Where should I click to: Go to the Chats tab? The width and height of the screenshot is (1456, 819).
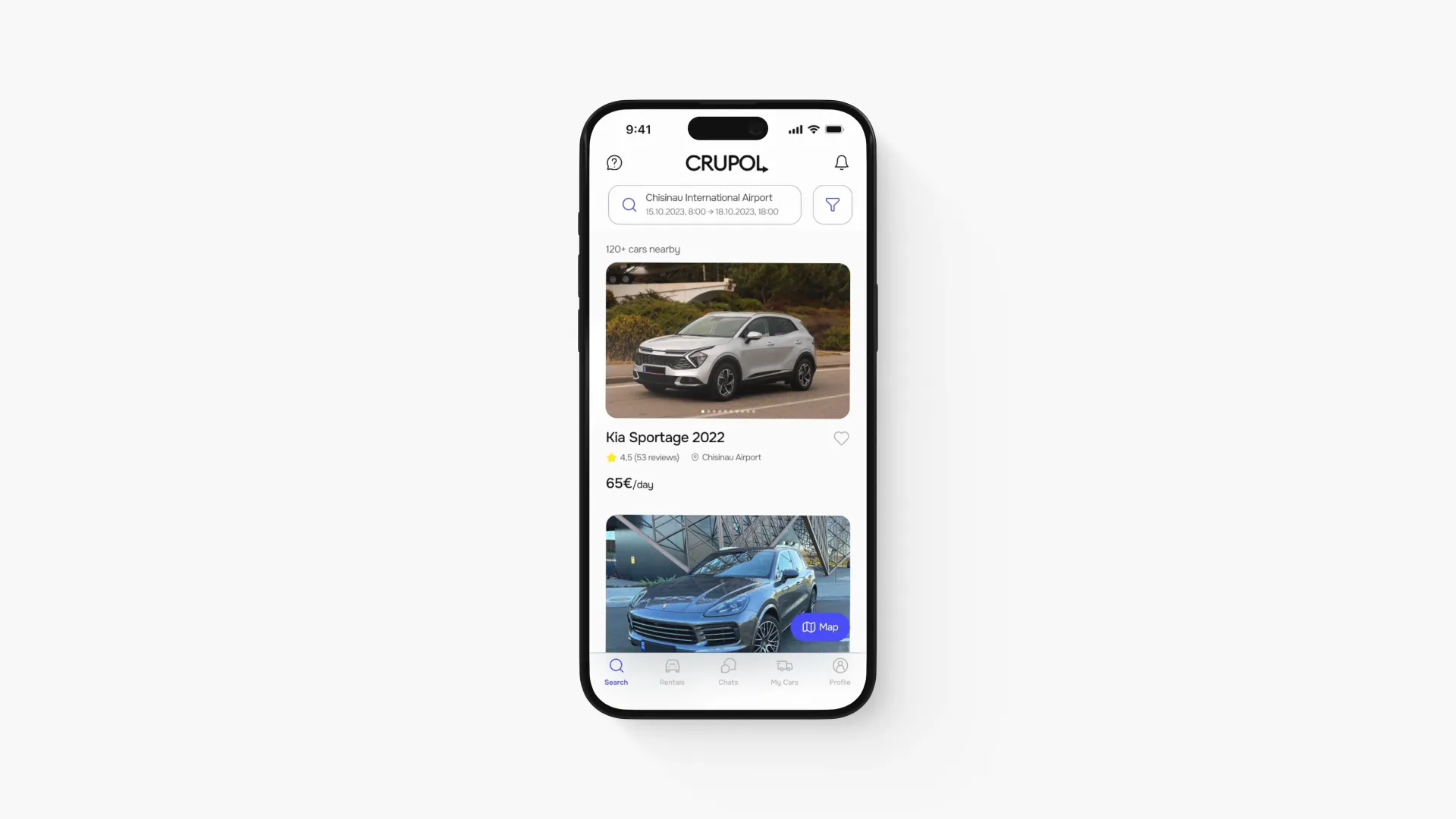(728, 671)
